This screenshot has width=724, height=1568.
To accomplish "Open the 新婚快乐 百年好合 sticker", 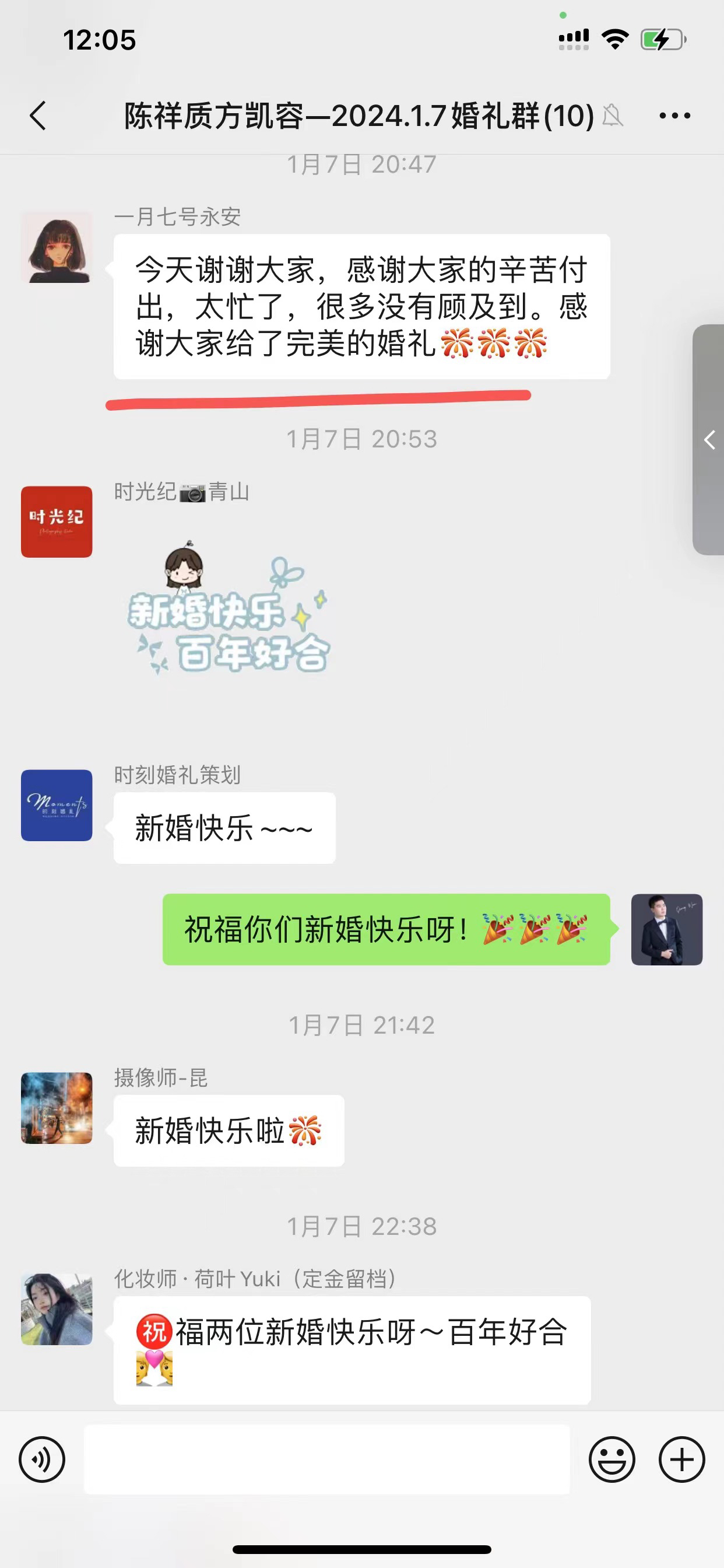I will pos(228,608).
